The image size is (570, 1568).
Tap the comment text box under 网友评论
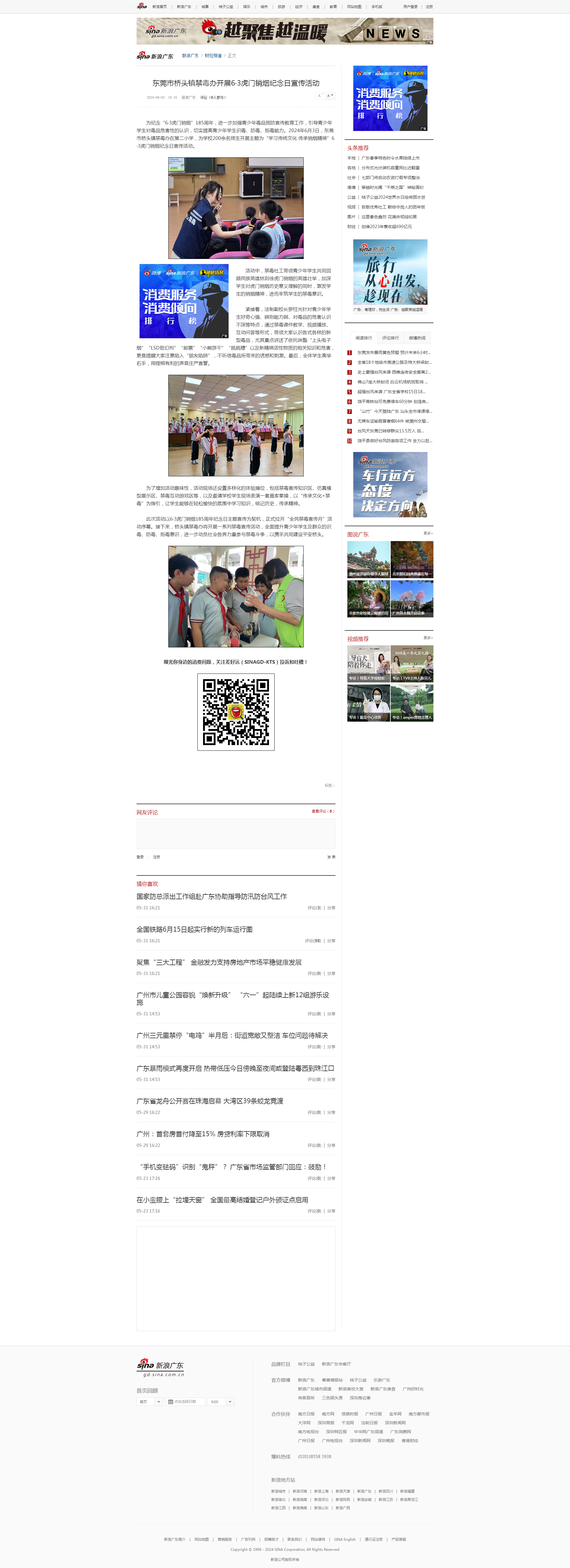point(235,833)
